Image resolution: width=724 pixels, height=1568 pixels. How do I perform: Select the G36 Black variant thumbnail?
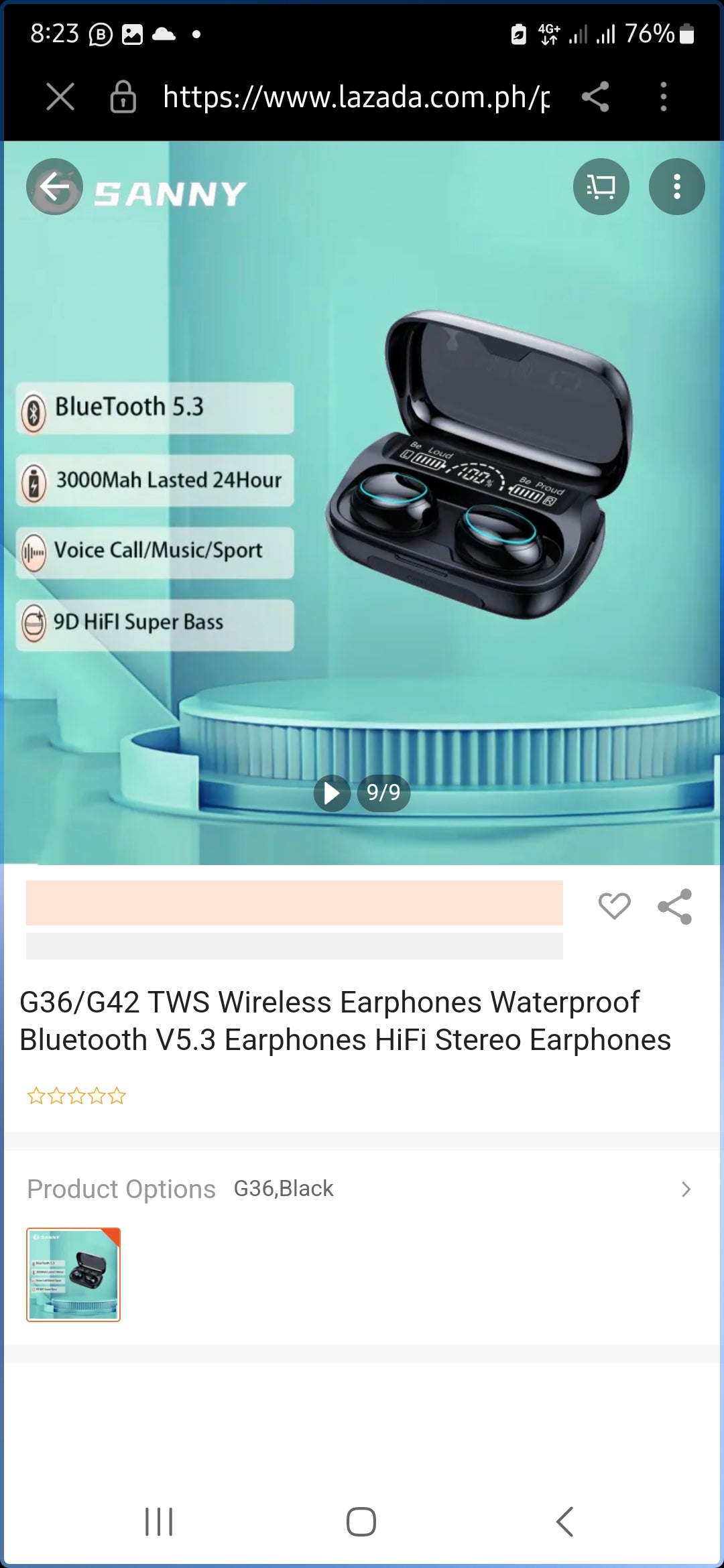pos(73,1275)
